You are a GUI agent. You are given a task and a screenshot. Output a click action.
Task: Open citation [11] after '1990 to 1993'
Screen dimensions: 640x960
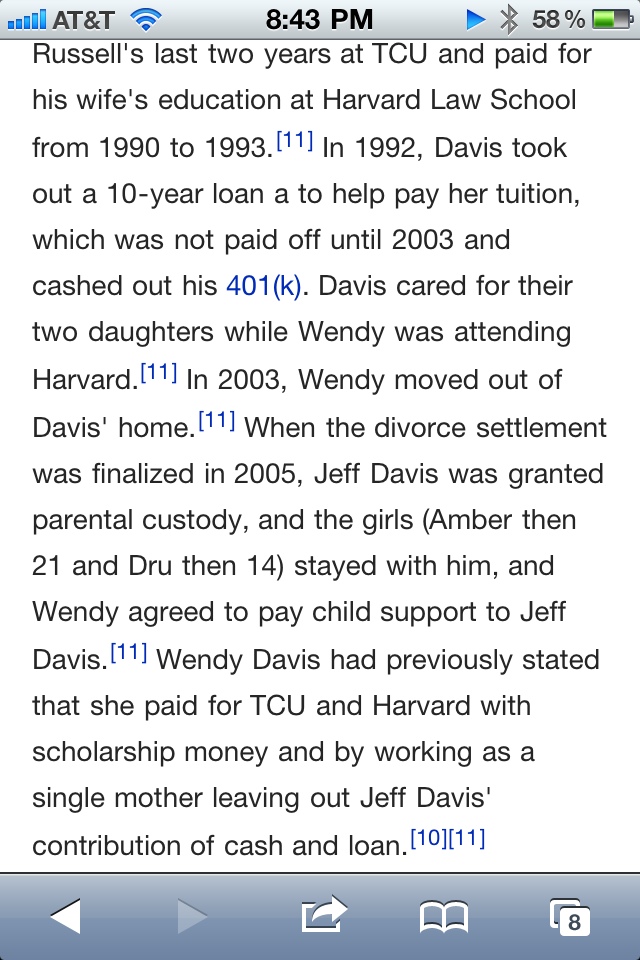coord(295,142)
